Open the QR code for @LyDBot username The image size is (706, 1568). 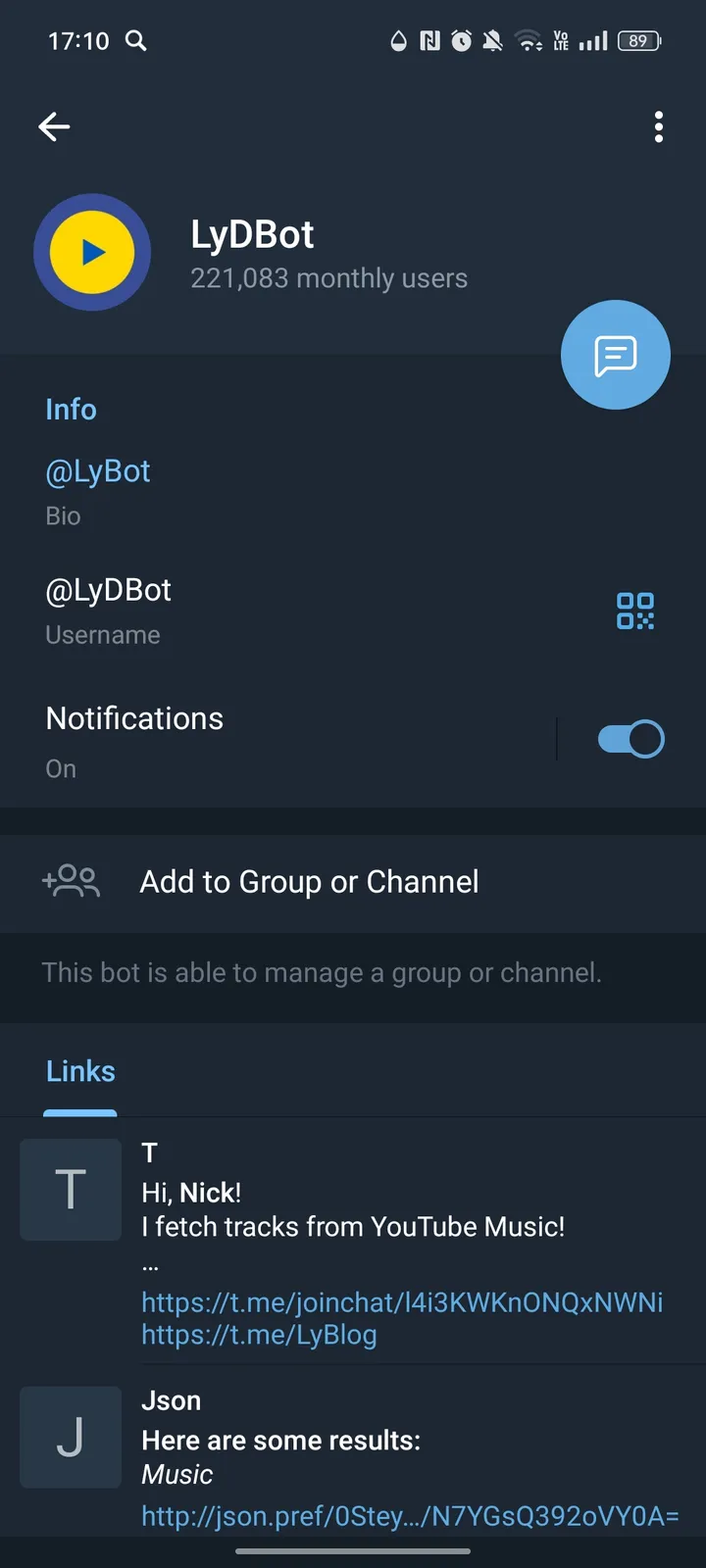tap(634, 610)
